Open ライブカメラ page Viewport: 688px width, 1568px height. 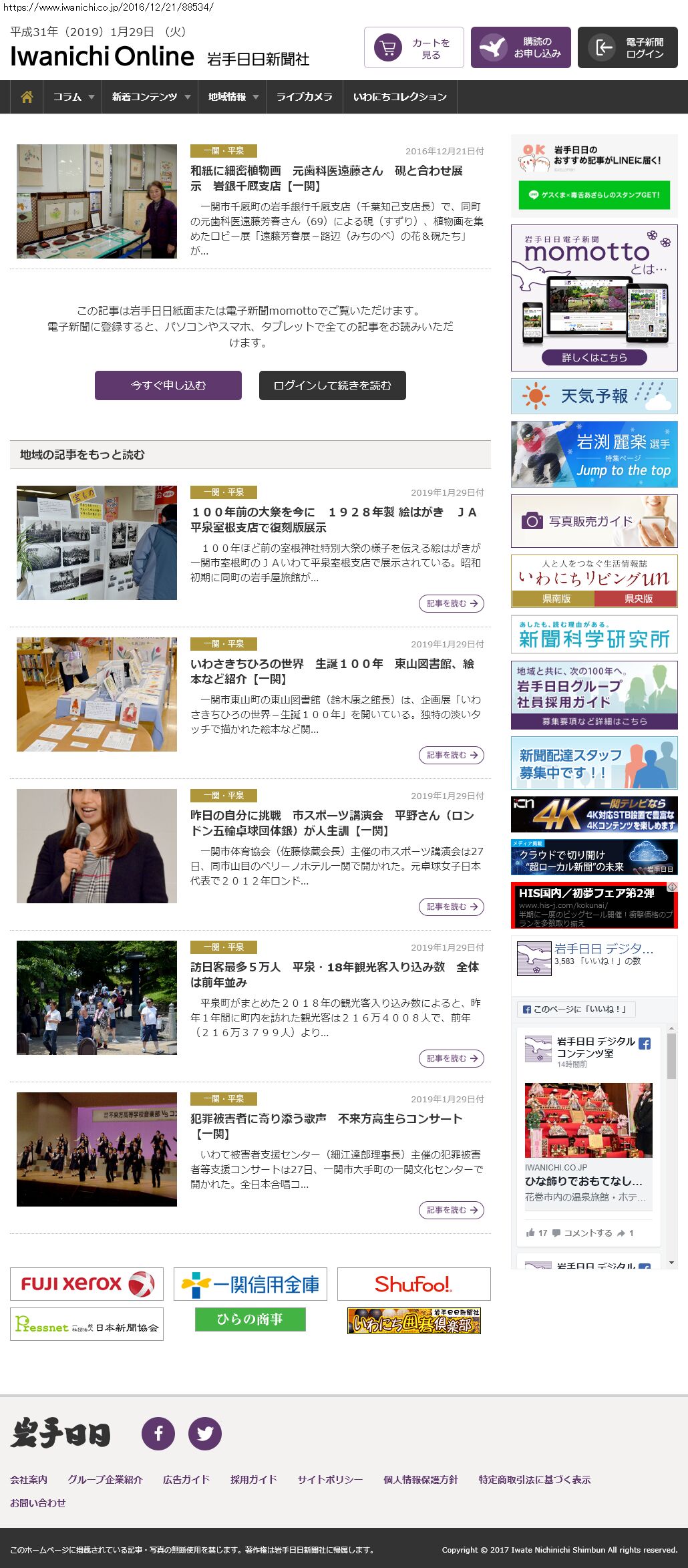pos(304,97)
